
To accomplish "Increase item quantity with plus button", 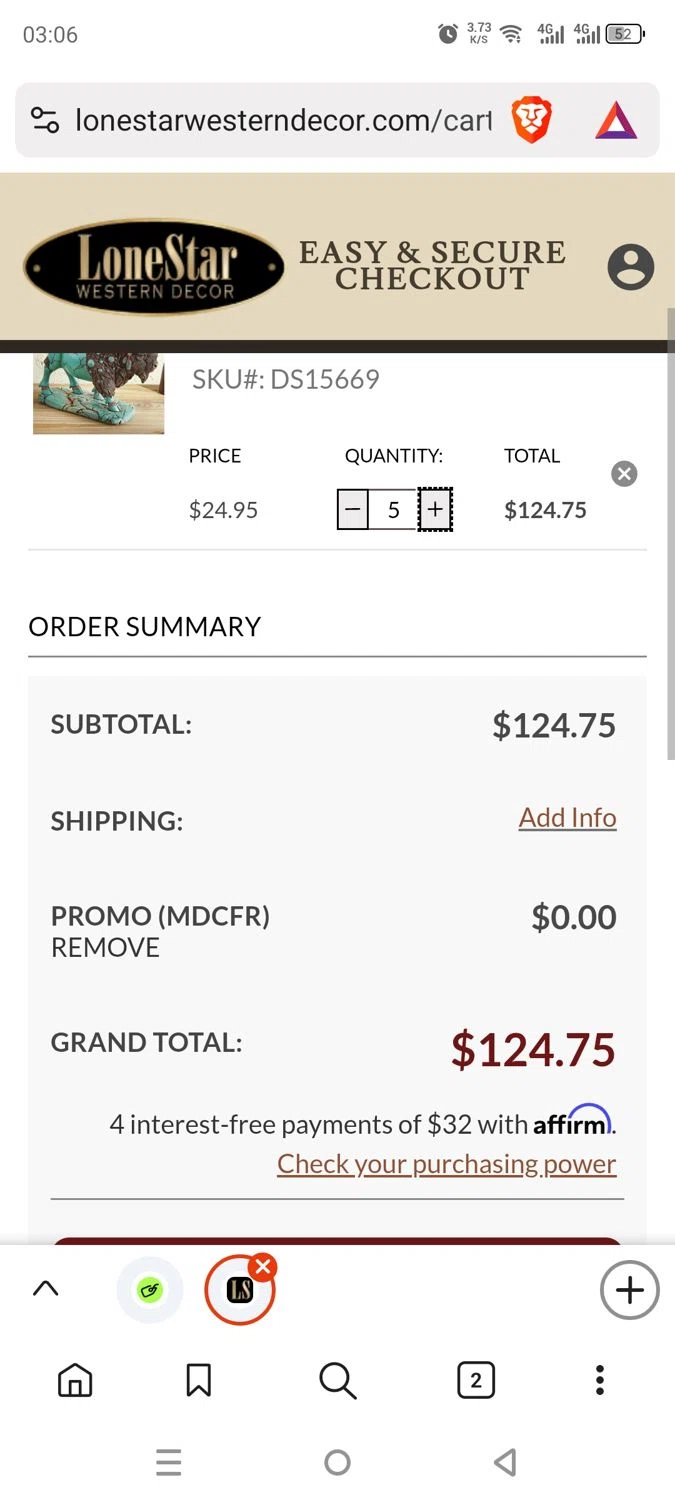I will click(435, 510).
